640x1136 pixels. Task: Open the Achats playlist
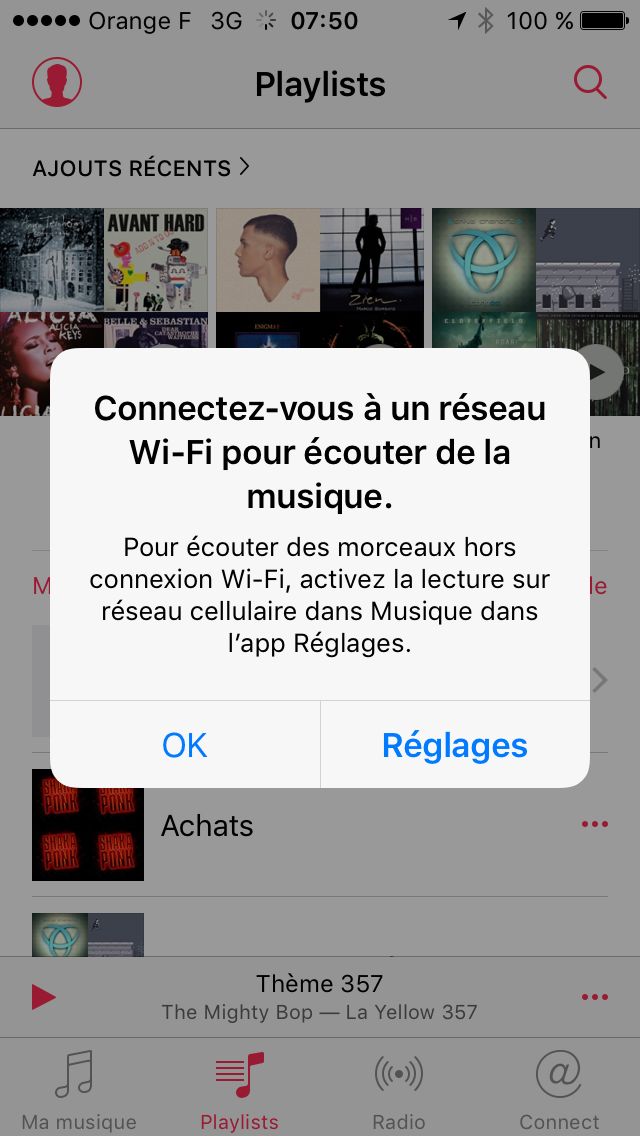pos(320,824)
